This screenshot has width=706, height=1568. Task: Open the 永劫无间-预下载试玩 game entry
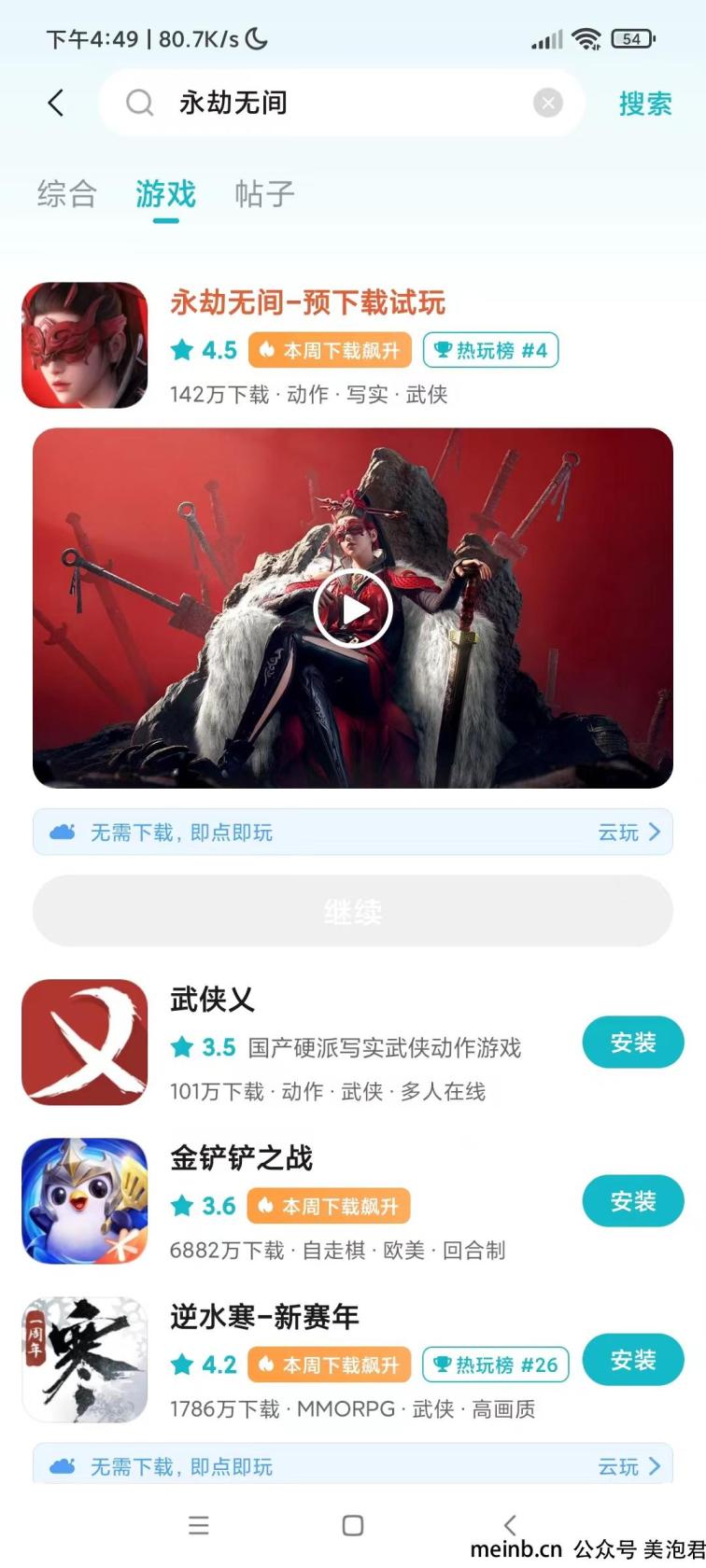[307, 303]
